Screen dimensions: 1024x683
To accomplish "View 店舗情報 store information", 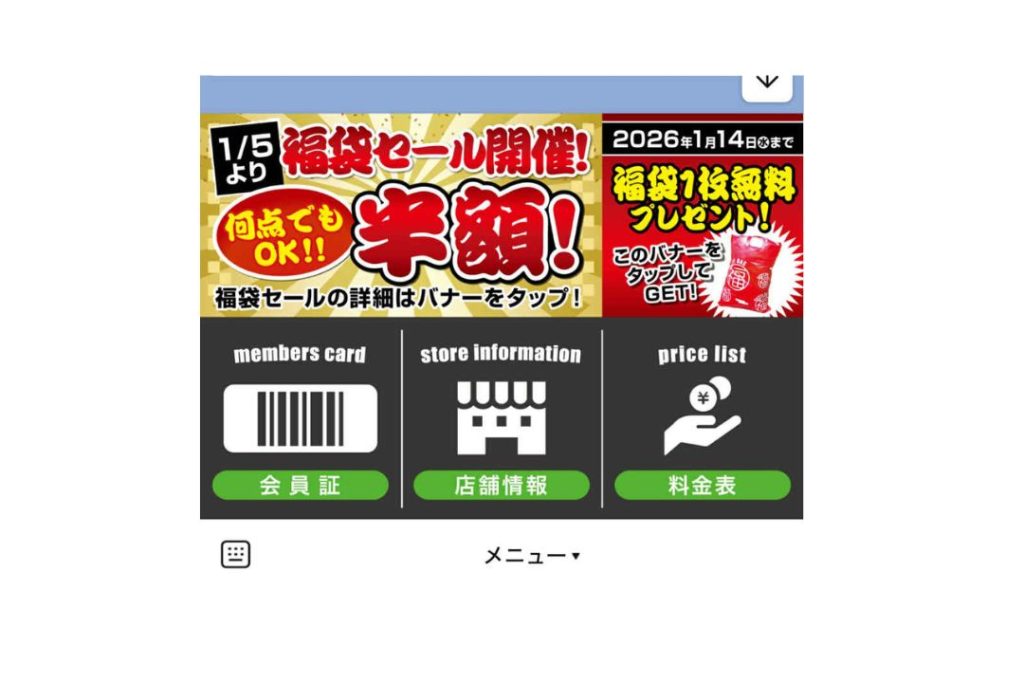I will coord(501,420).
